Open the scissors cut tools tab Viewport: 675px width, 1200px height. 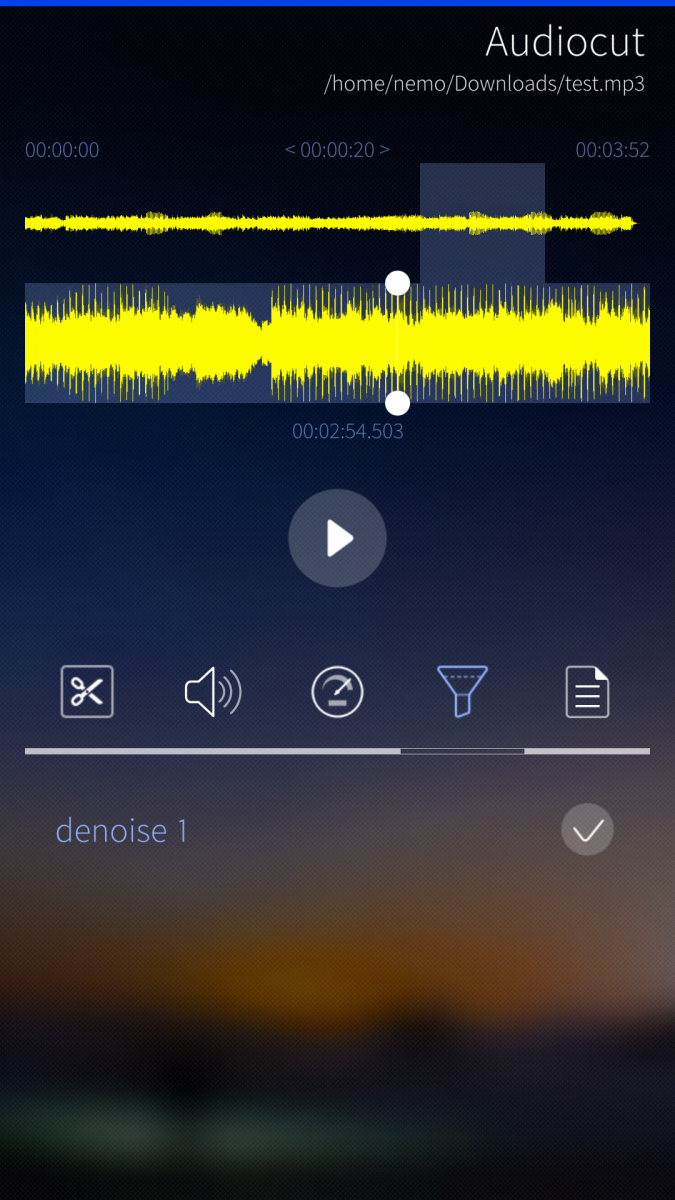coord(87,691)
